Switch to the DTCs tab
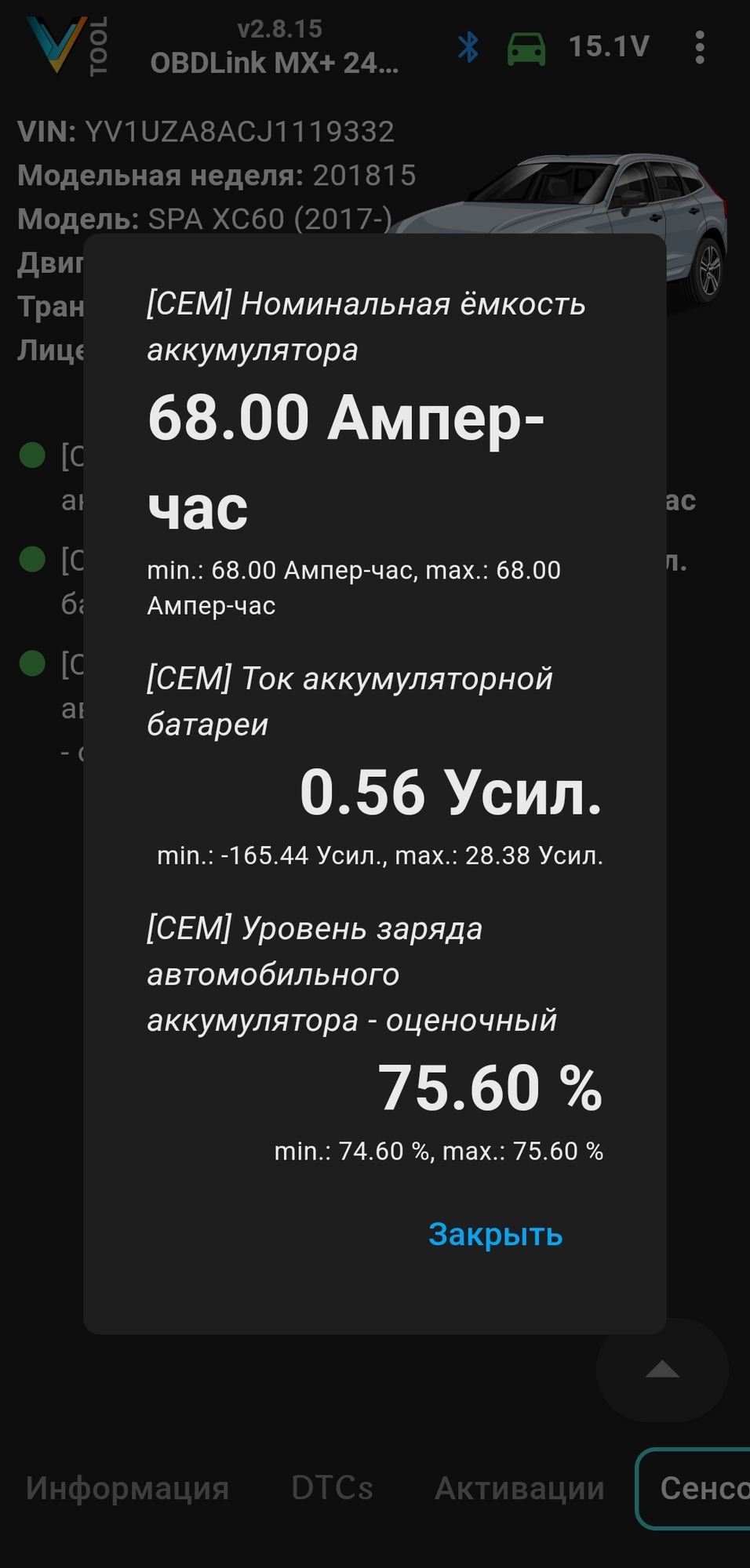 point(332,1488)
